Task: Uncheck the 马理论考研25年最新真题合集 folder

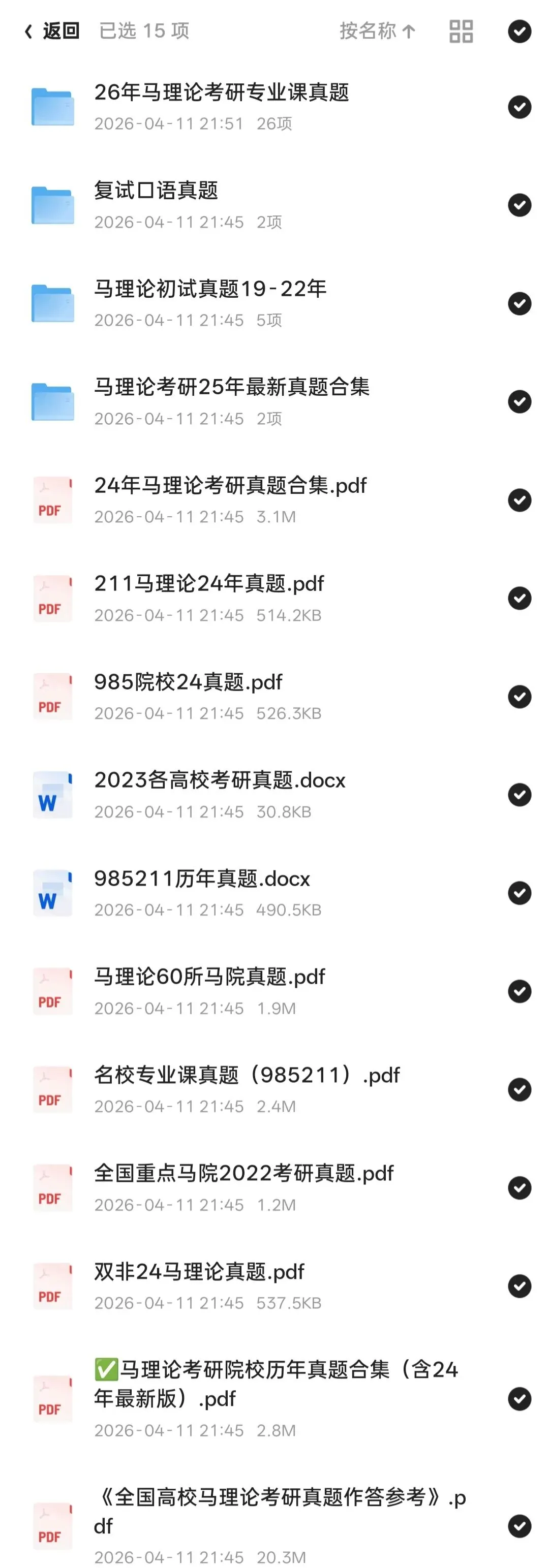Action: coord(519,402)
